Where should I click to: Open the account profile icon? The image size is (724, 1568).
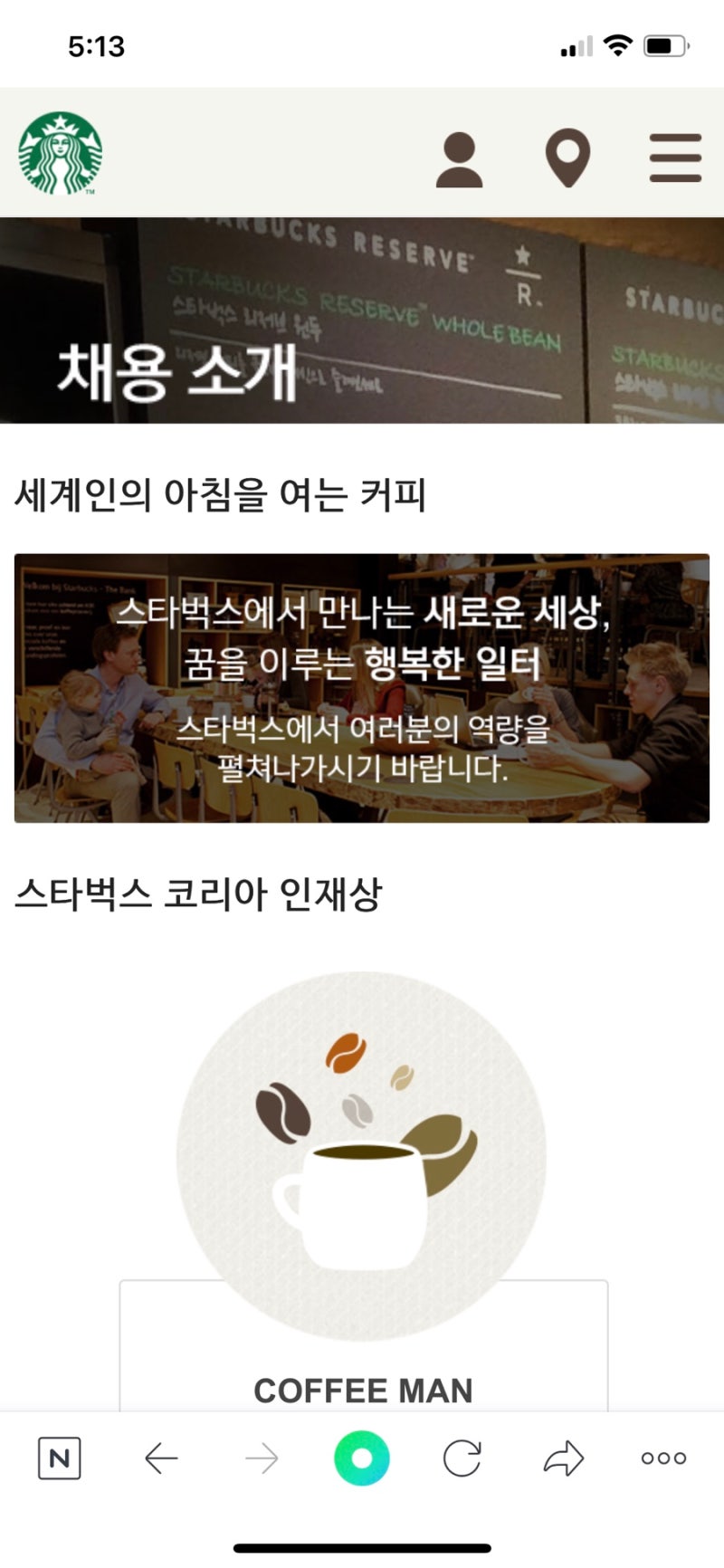click(459, 159)
